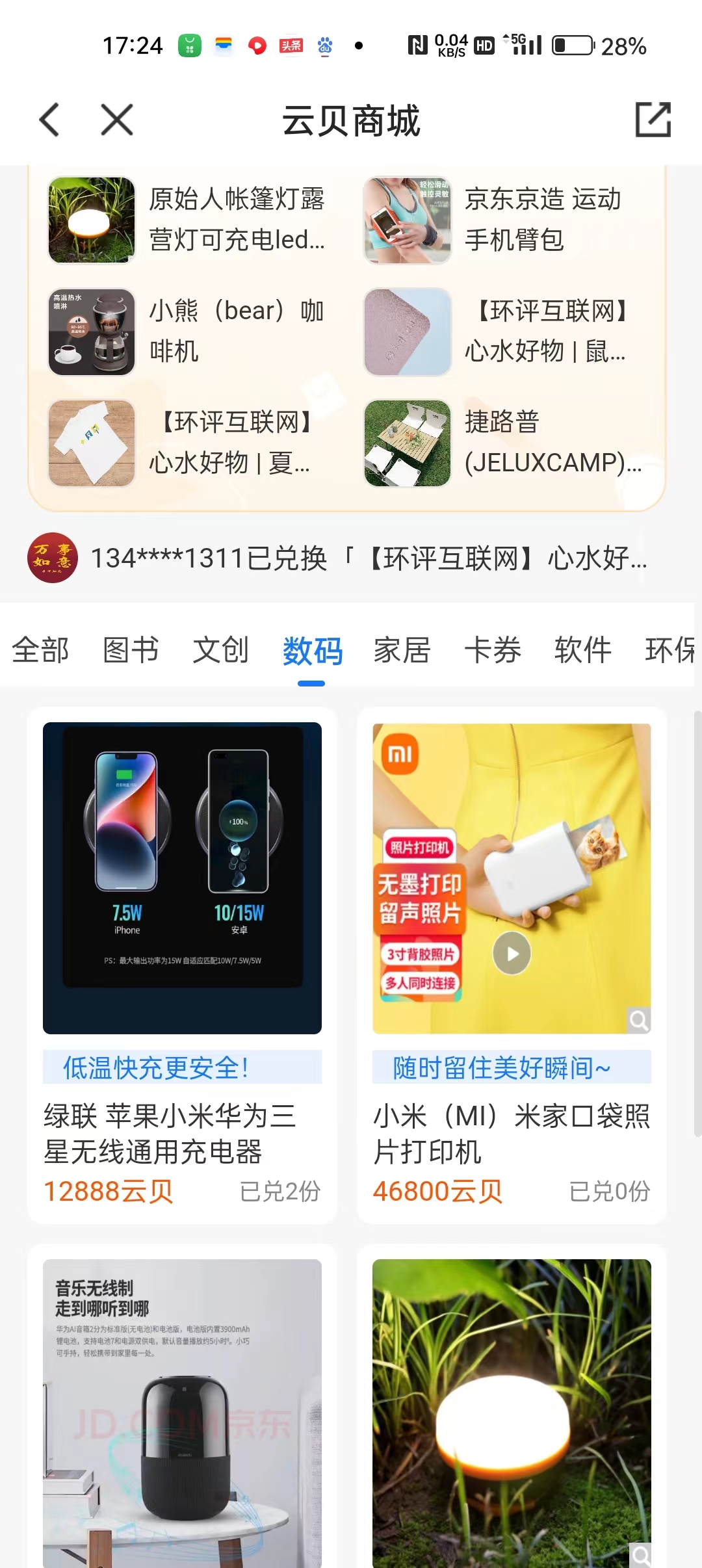Open 京东京造 运动手机臂包 item
Image resolution: width=702 pixels, height=1568 pixels.
[504, 220]
